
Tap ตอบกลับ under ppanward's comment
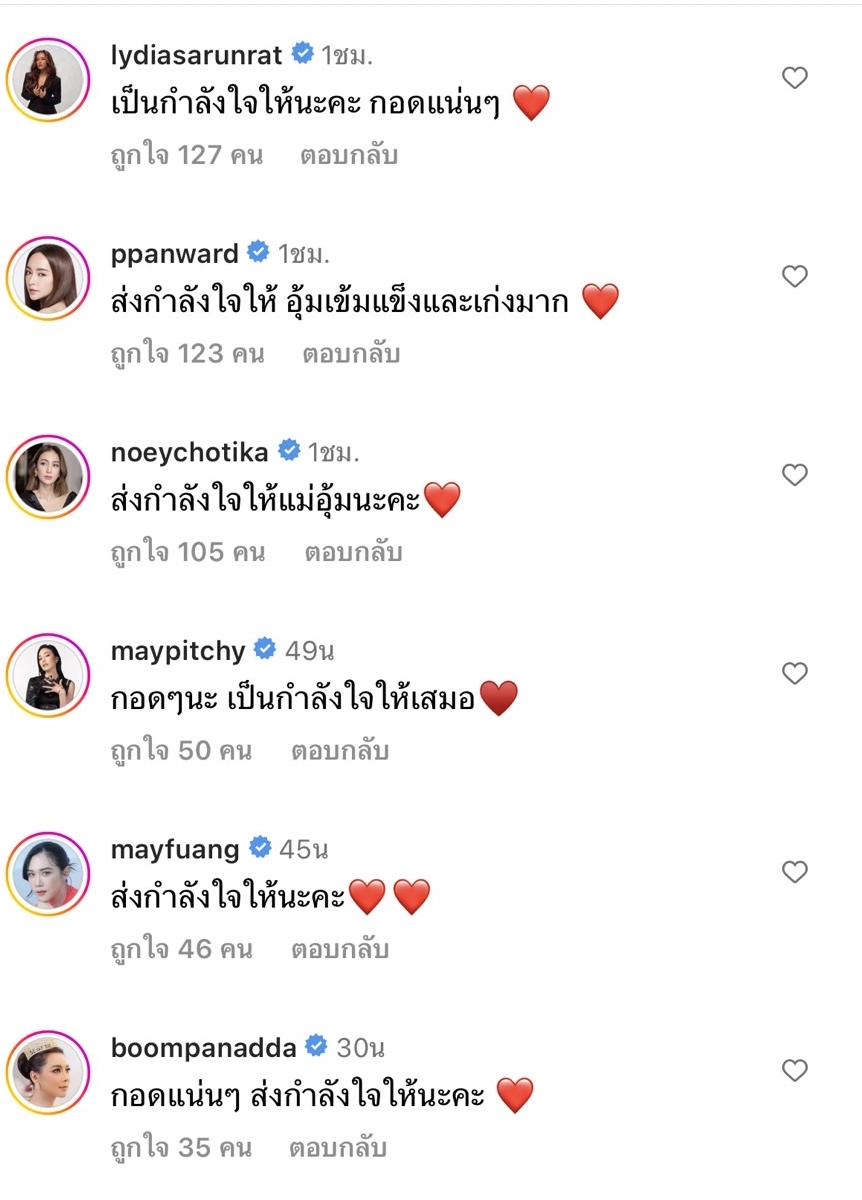coord(350,352)
